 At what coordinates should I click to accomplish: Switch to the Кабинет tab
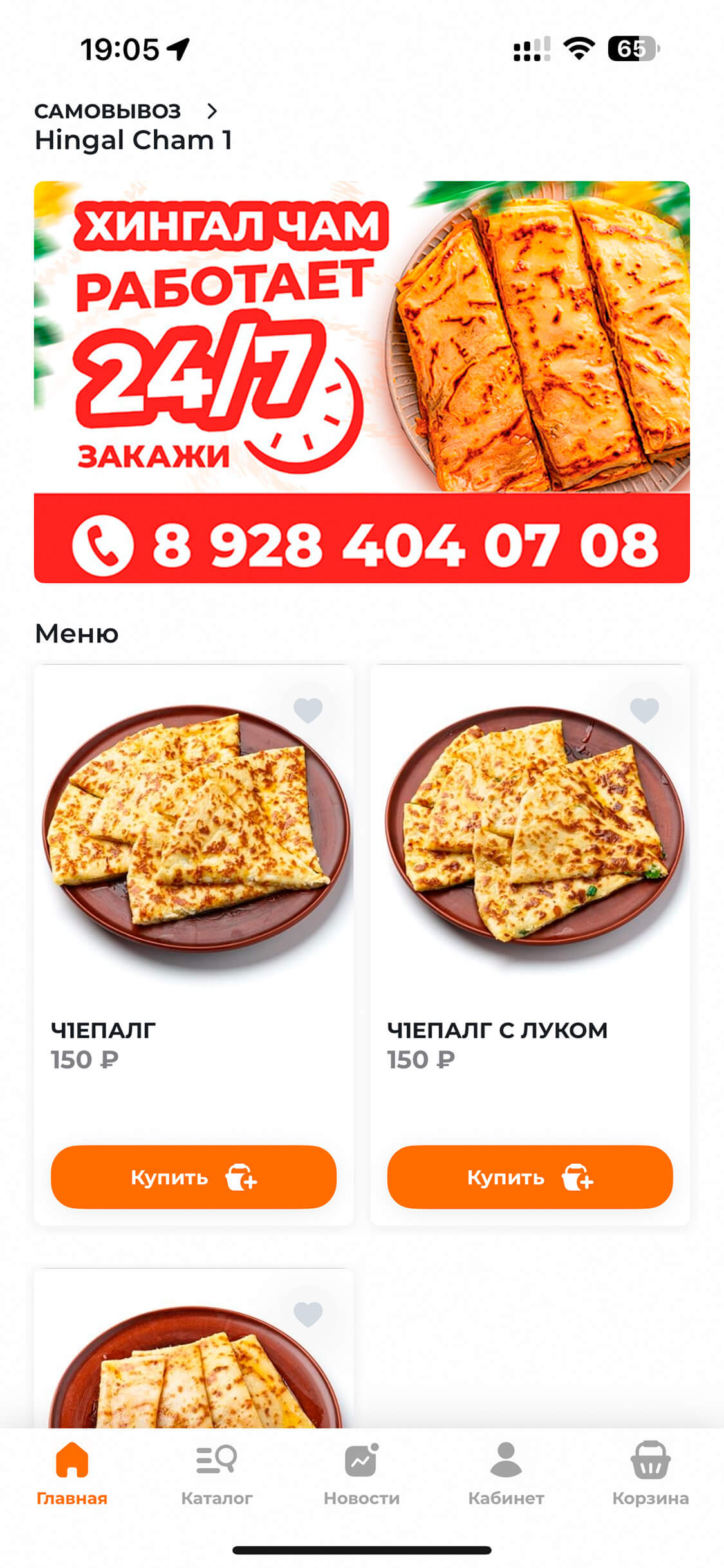(506, 1473)
